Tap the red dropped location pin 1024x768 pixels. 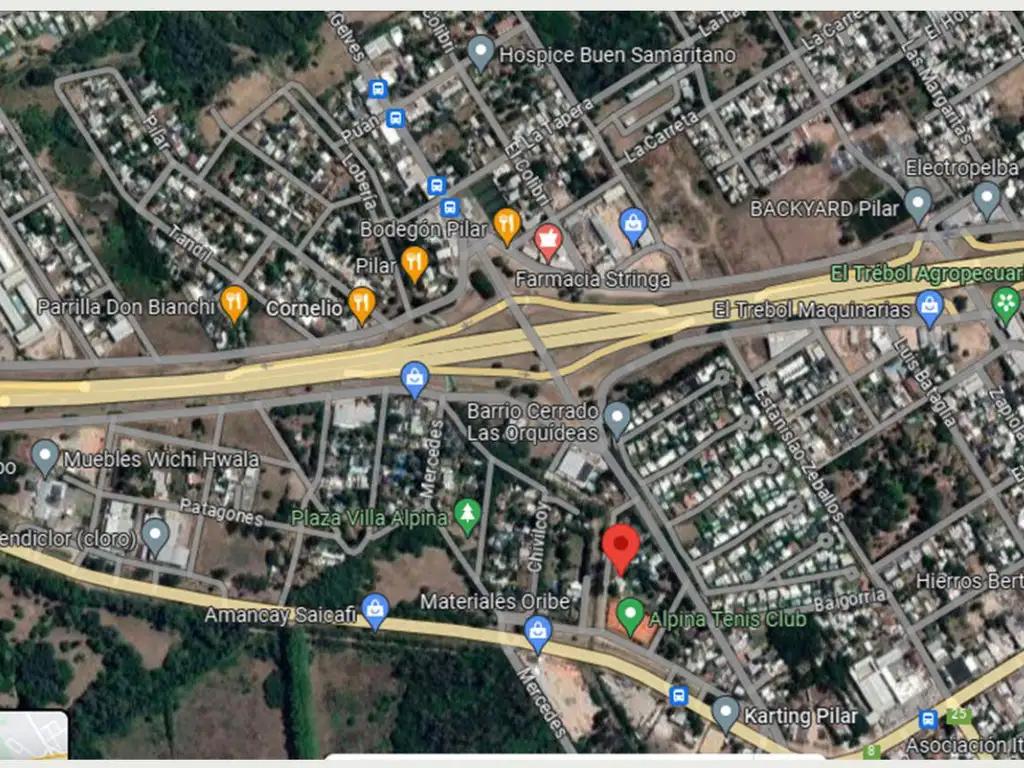[x=621, y=546]
